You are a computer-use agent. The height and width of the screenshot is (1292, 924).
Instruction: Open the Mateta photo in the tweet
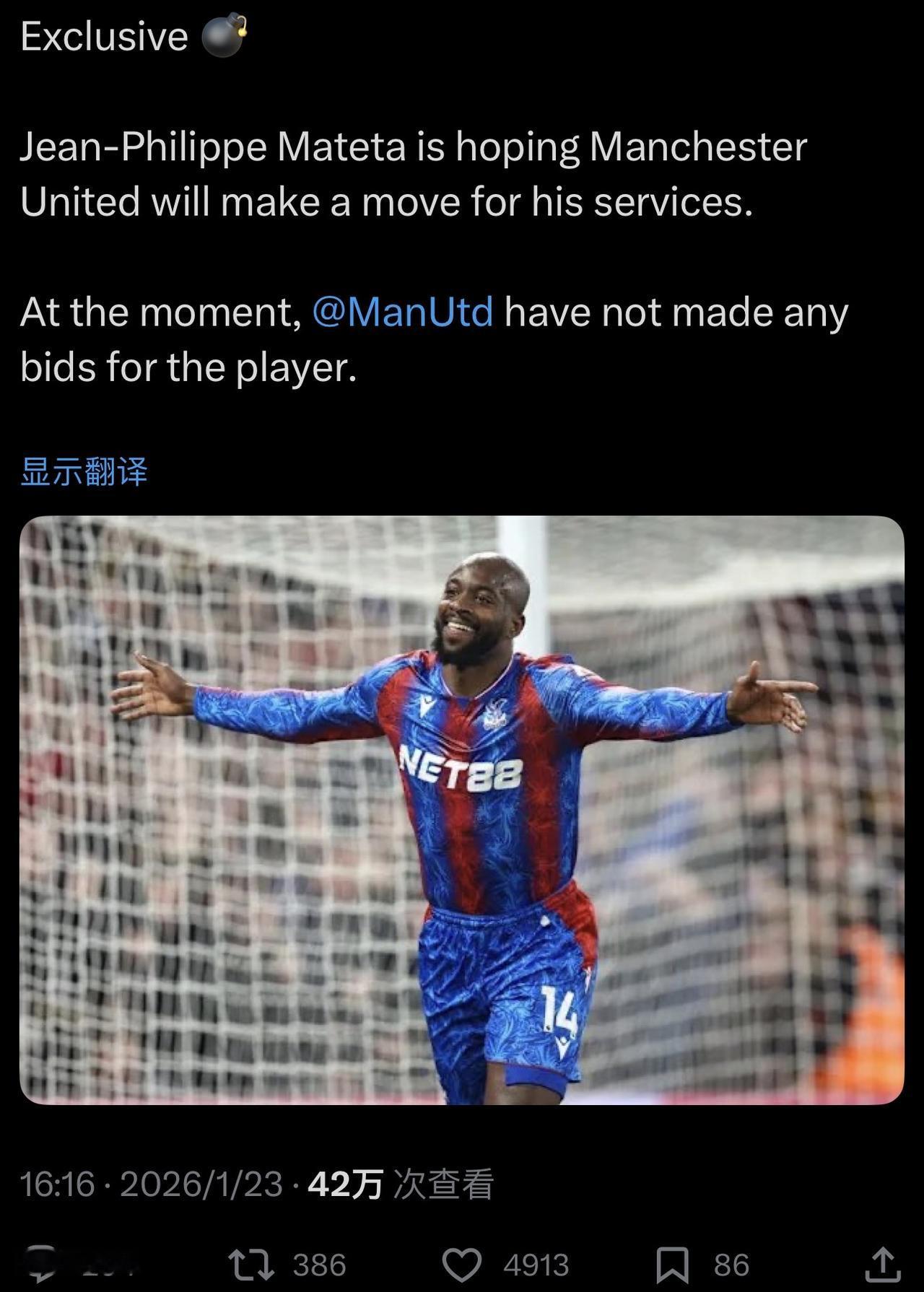(x=462, y=810)
